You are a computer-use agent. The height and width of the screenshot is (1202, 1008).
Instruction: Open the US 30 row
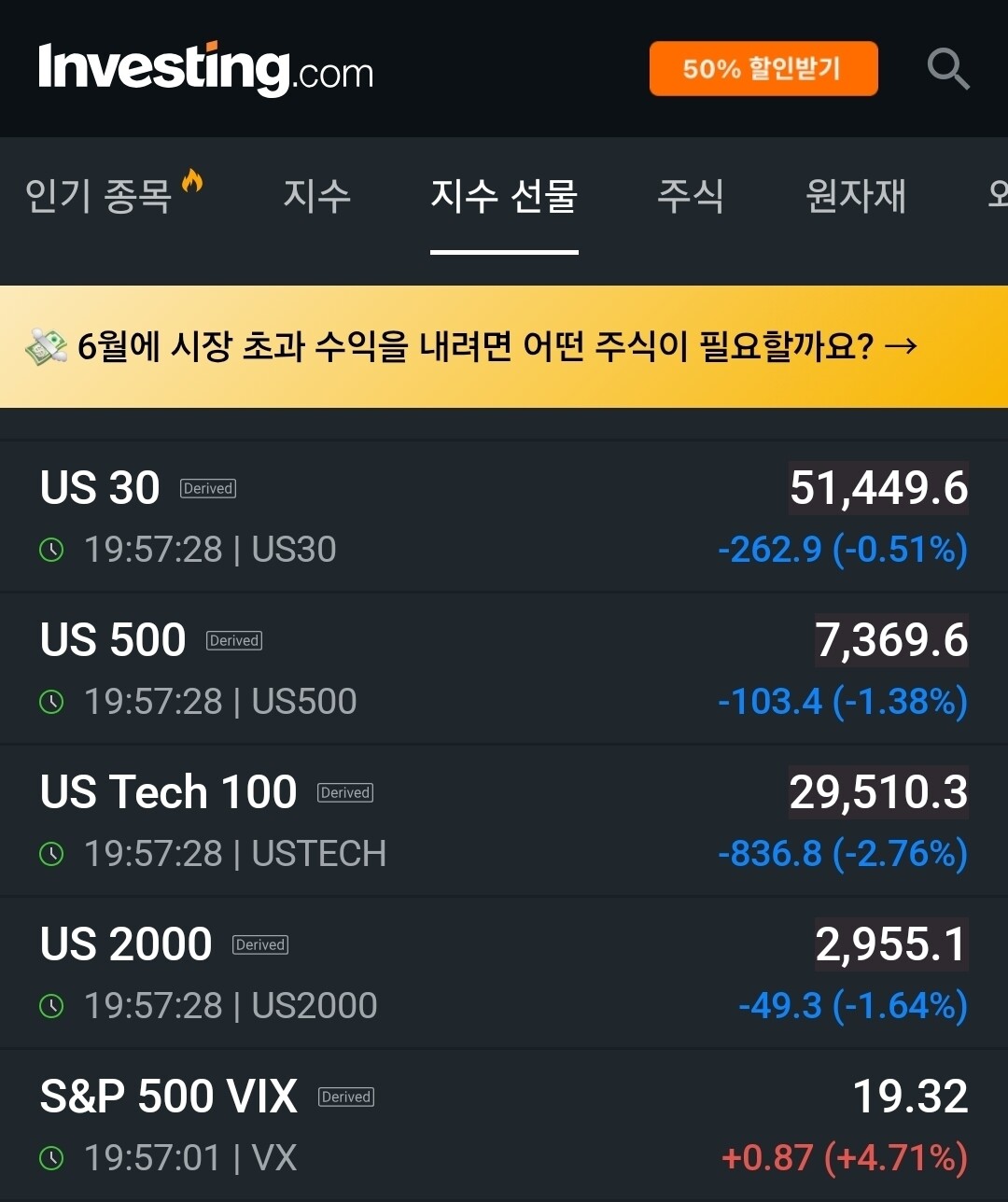pyautogui.click(x=504, y=516)
